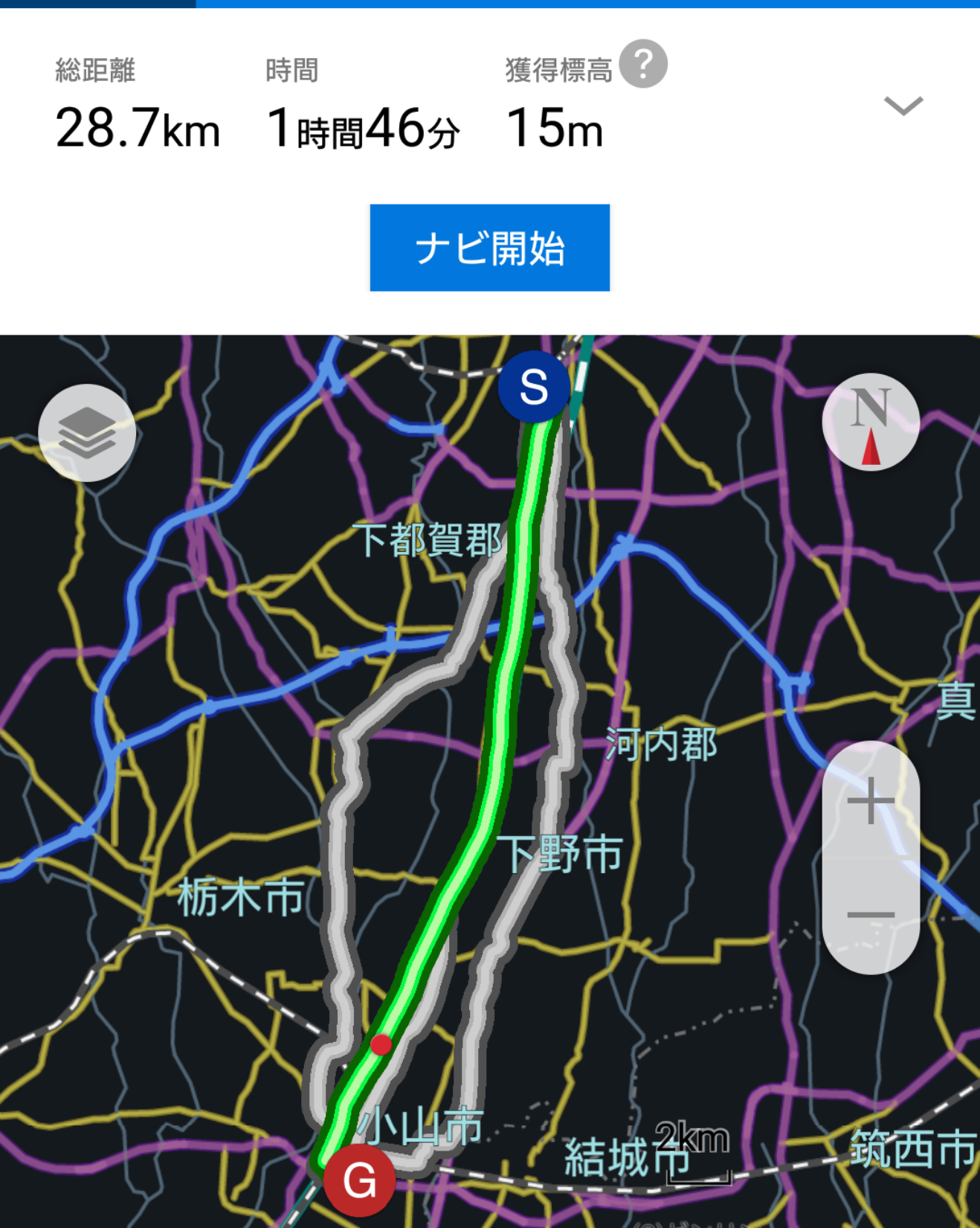Open help for 獲得標高
This screenshot has width=980, height=1228.
coord(643,64)
